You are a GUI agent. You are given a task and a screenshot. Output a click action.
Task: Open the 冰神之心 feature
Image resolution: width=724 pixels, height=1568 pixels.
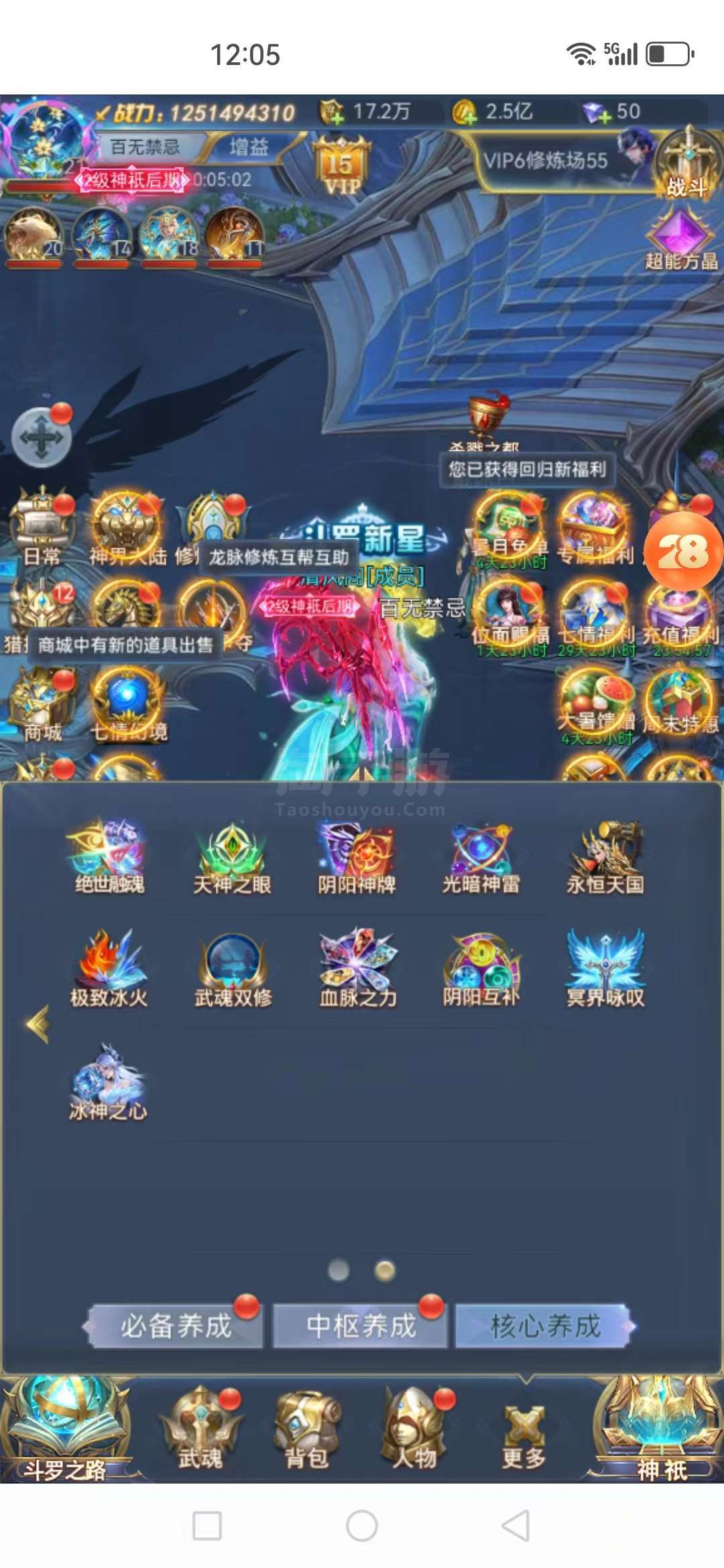(109, 1082)
